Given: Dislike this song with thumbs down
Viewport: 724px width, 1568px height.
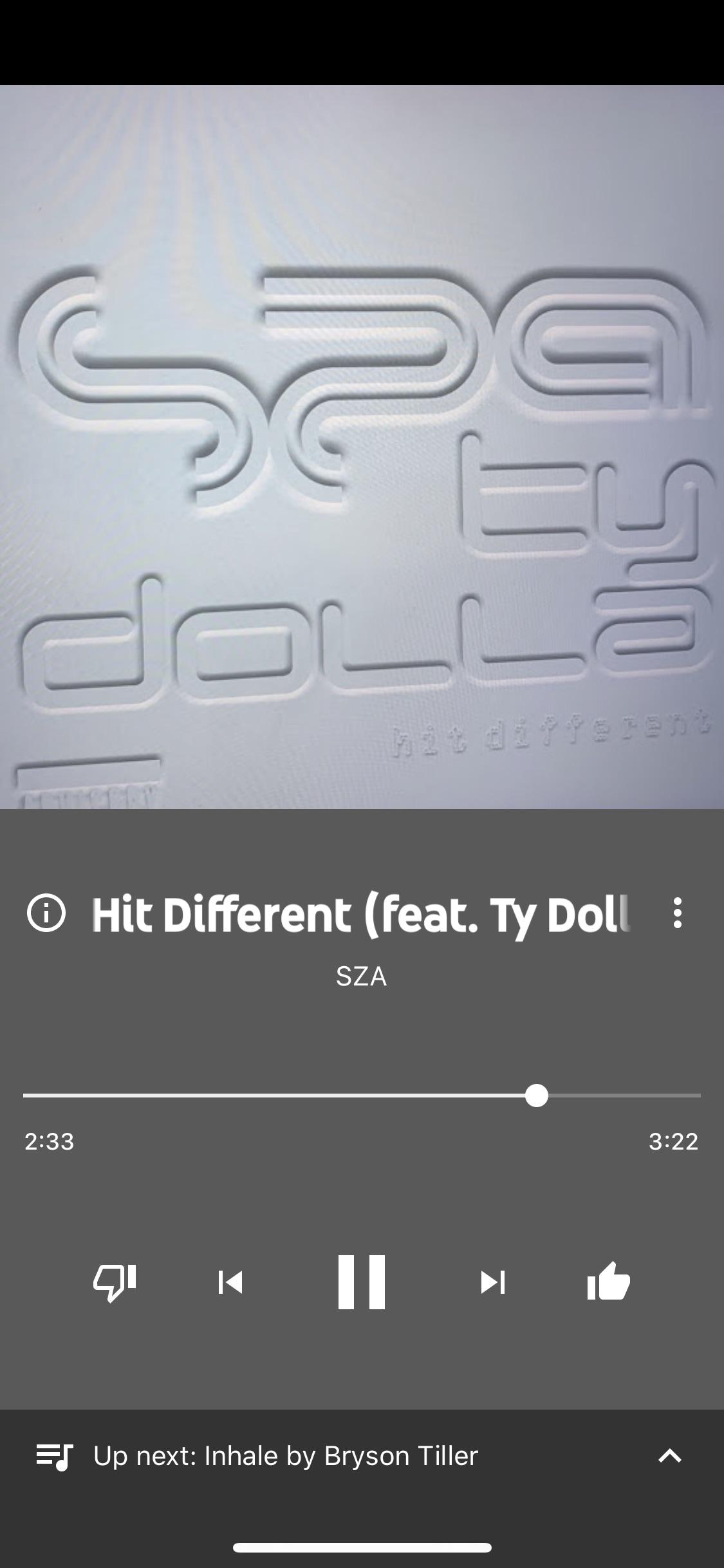Looking at the screenshot, I should (115, 1282).
